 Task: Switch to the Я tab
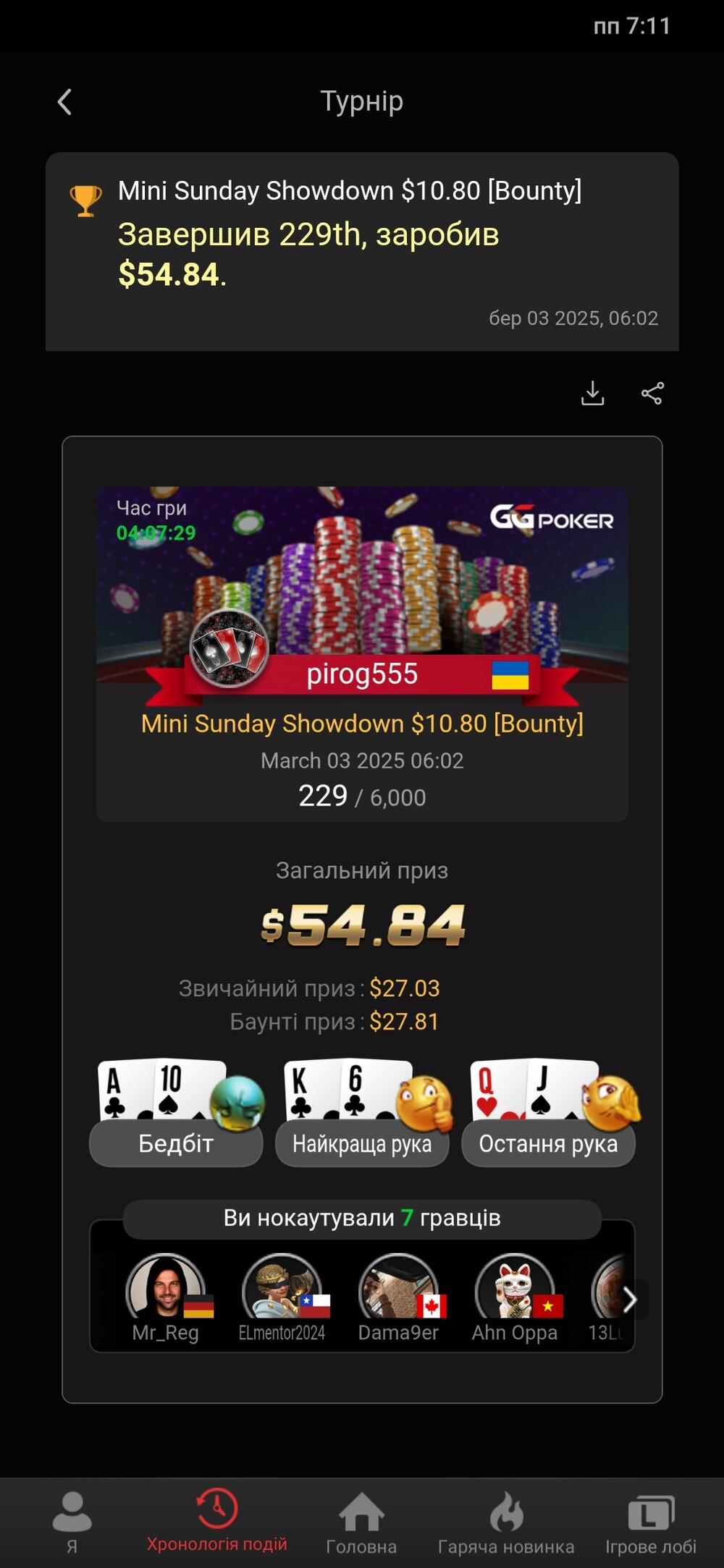click(x=72, y=1522)
